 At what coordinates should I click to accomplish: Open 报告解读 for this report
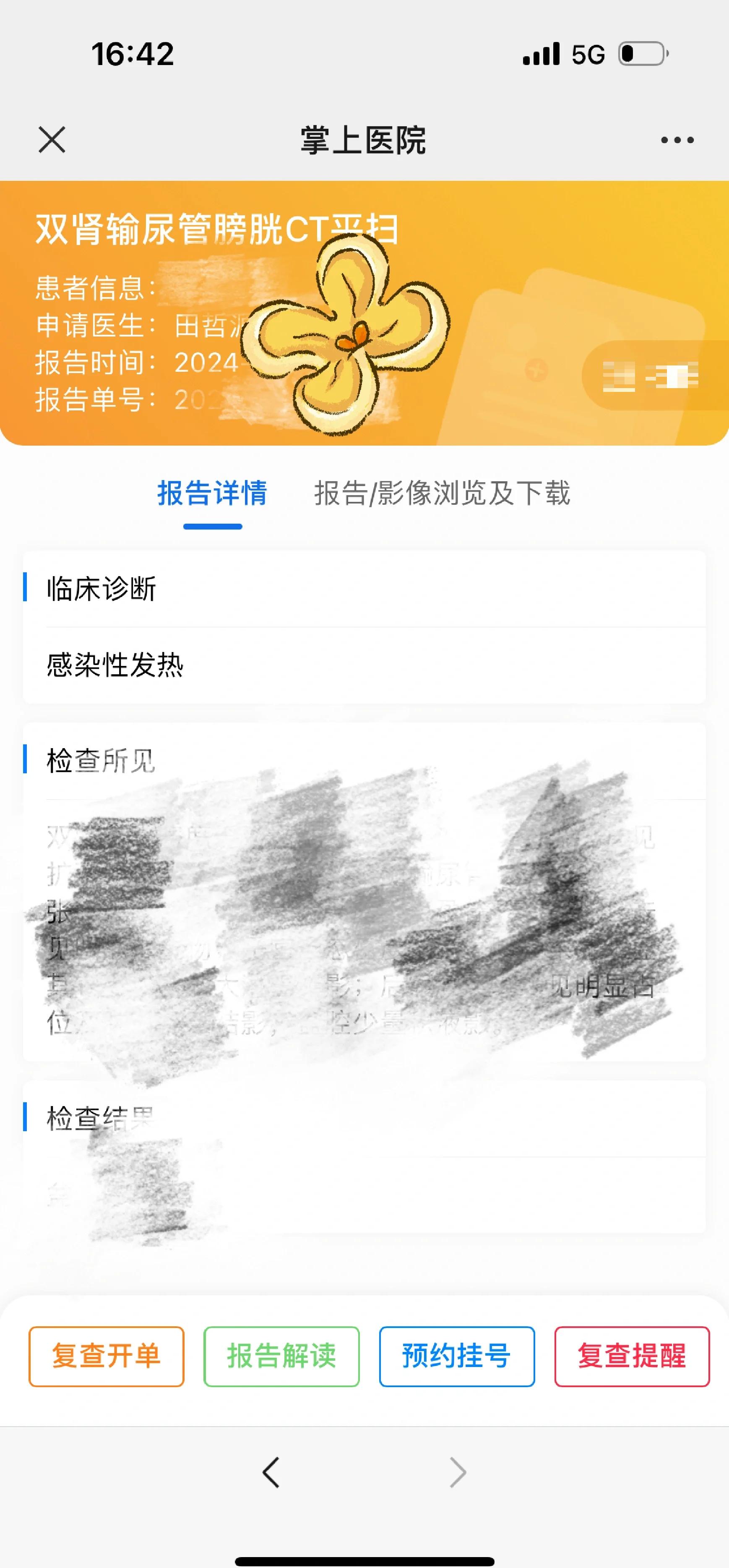tap(282, 1357)
